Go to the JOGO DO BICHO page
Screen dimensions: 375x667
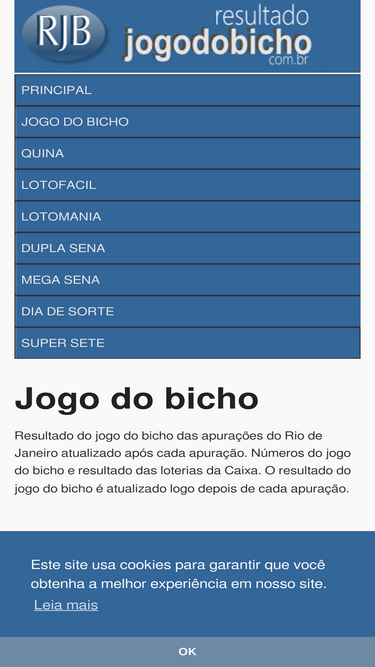(188, 122)
